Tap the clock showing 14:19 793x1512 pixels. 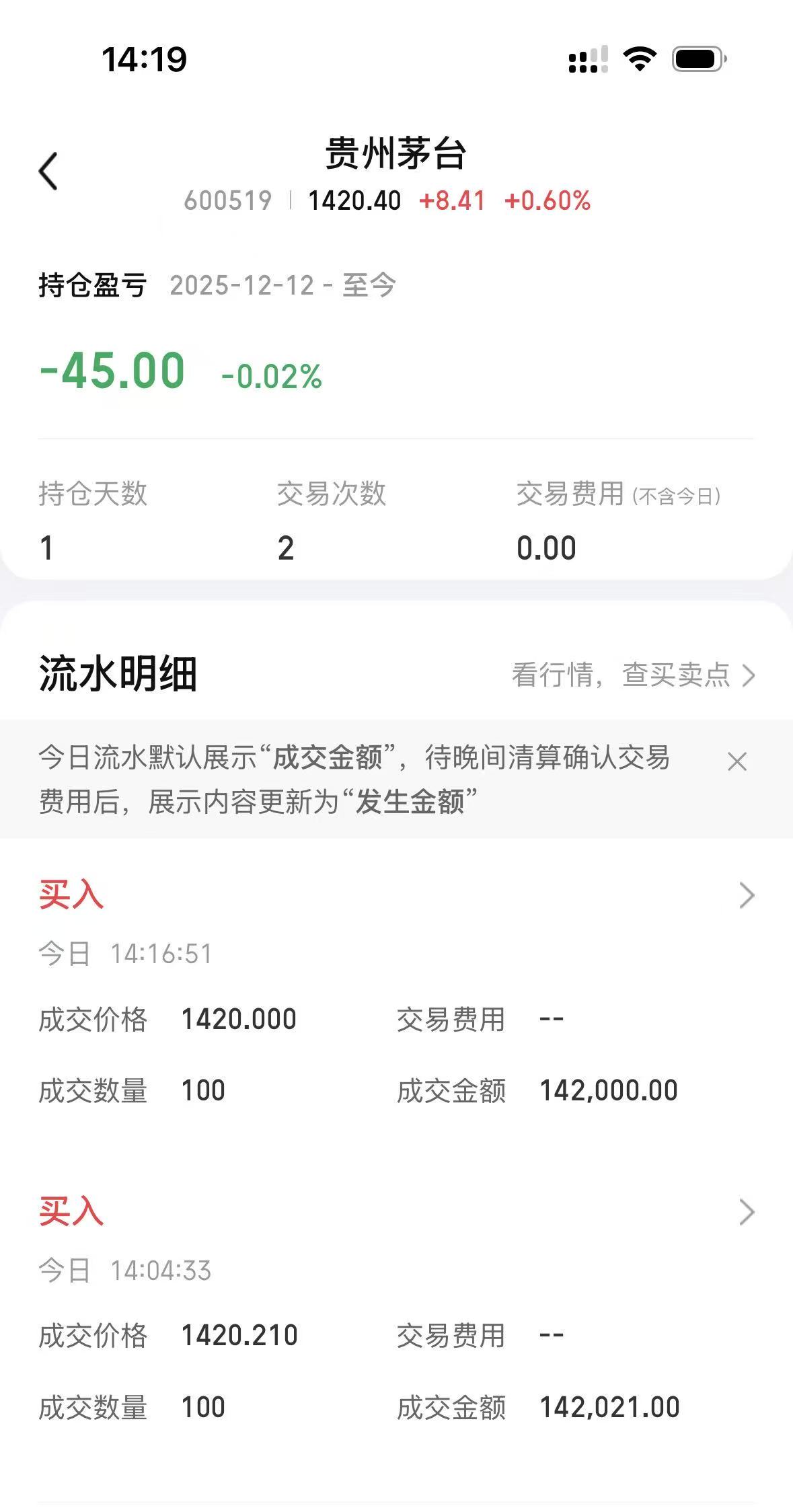(x=143, y=59)
